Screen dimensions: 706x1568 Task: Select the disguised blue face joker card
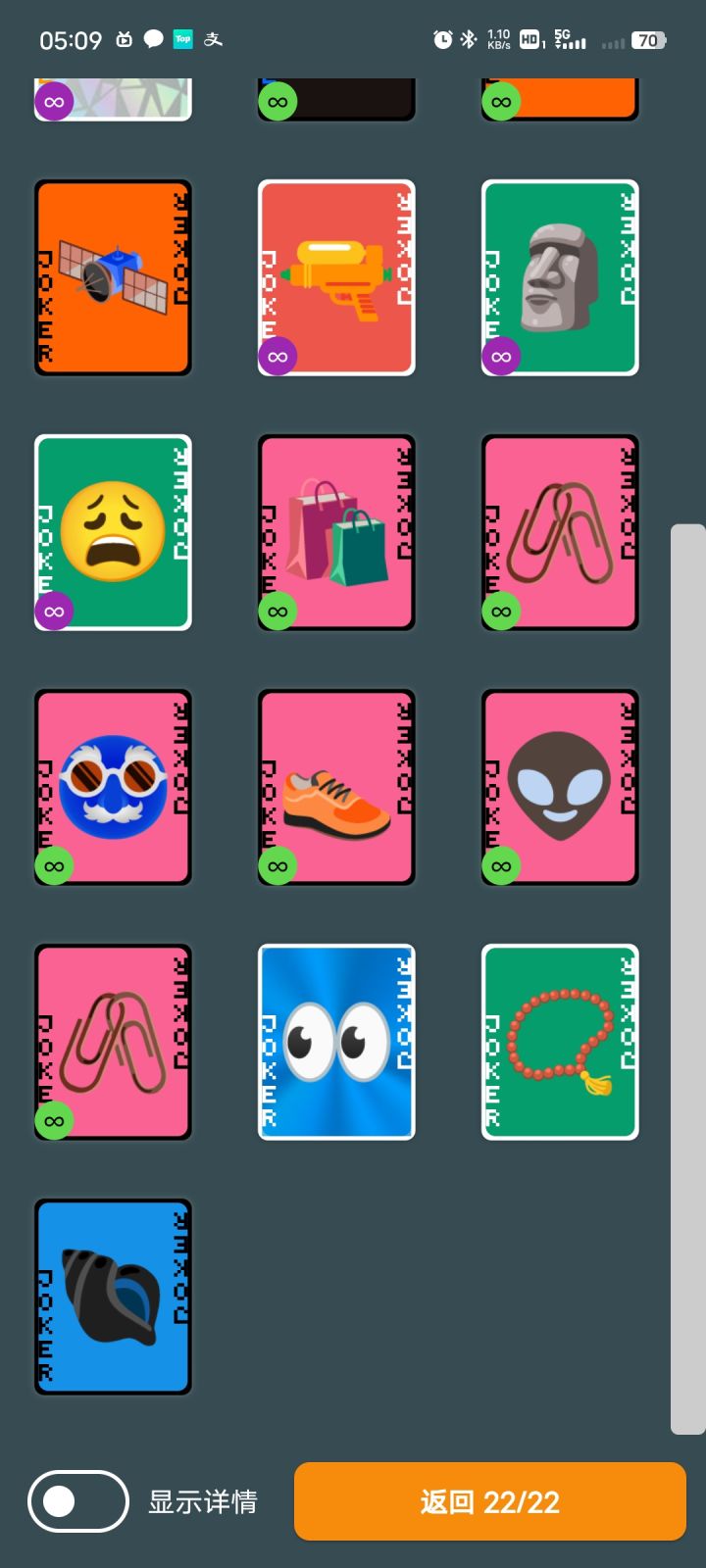click(x=112, y=787)
